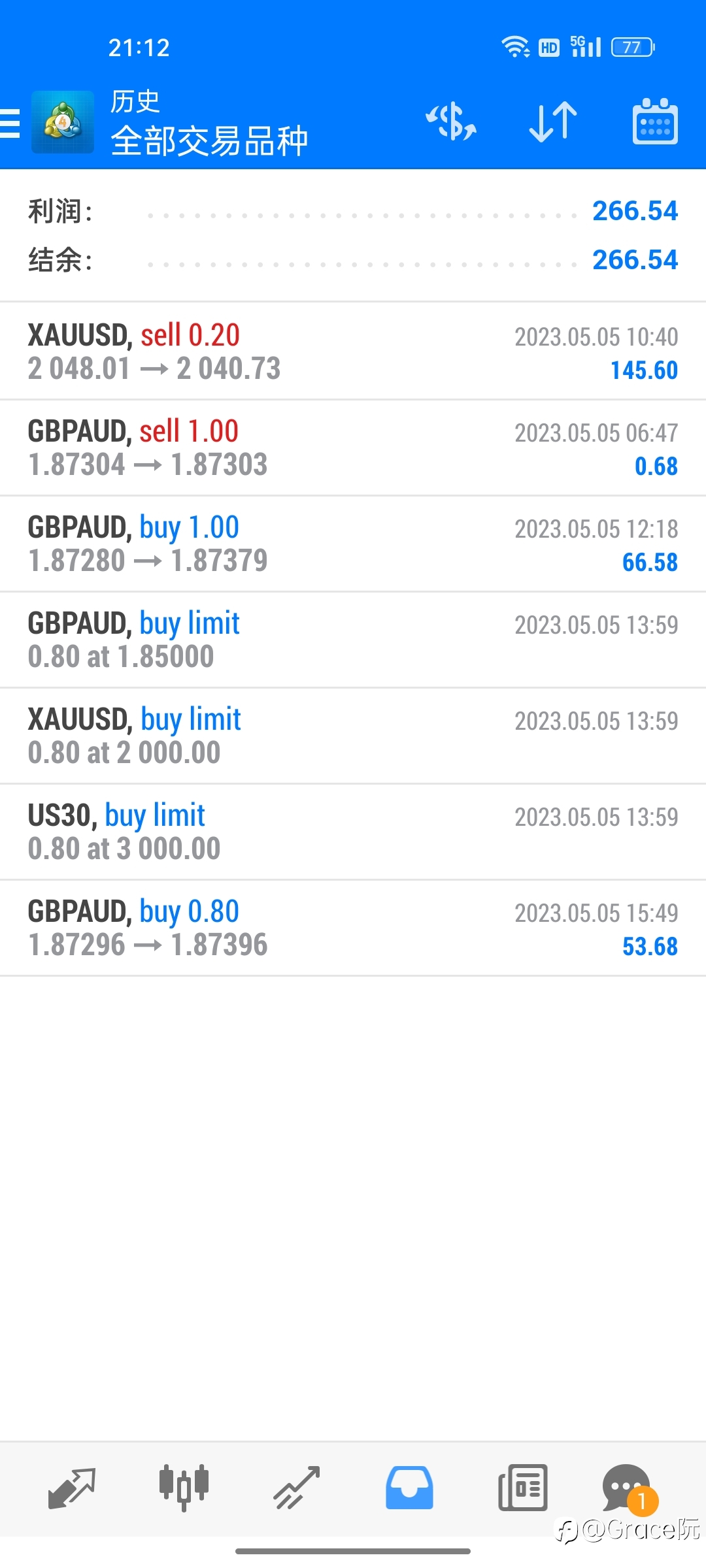Switch to the News tab
Screen dimensions: 706x1568
(x=522, y=1488)
